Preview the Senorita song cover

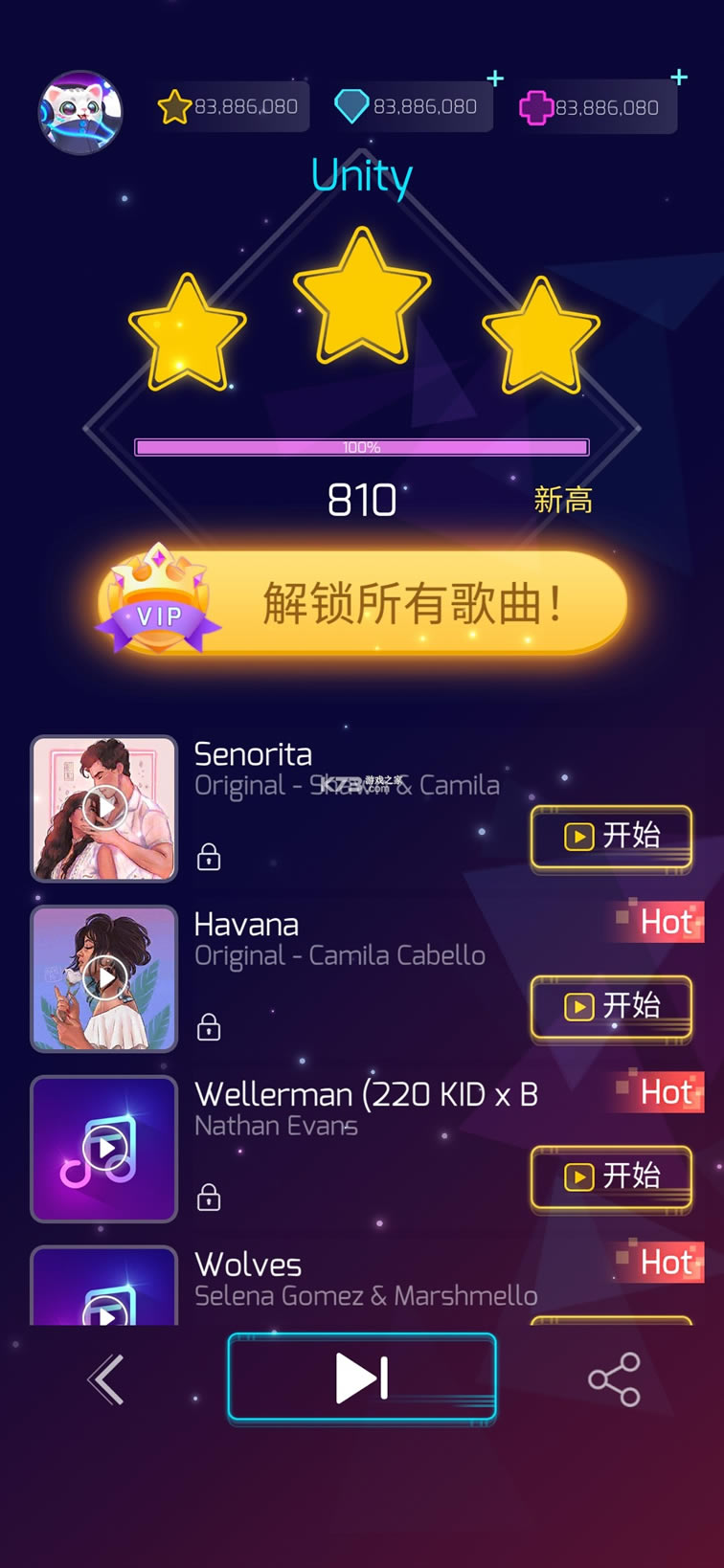[104, 809]
